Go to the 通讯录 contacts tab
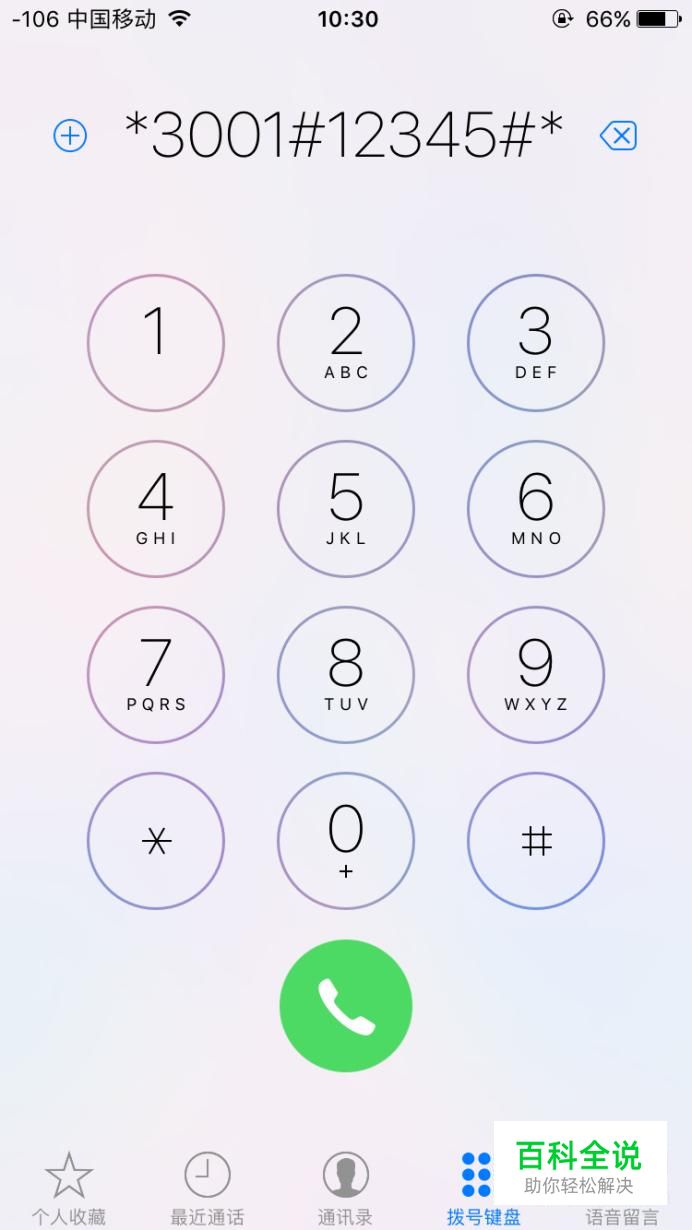 point(346,1188)
